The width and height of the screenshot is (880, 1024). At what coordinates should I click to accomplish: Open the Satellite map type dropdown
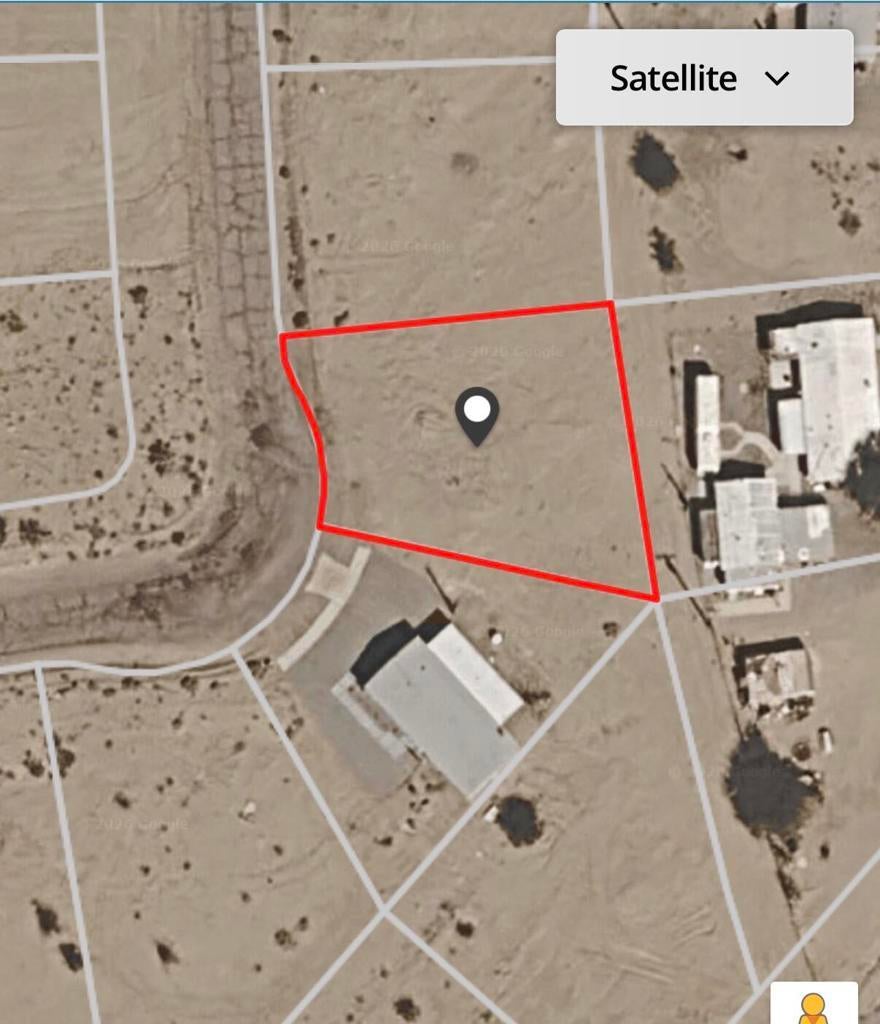[x=703, y=78]
